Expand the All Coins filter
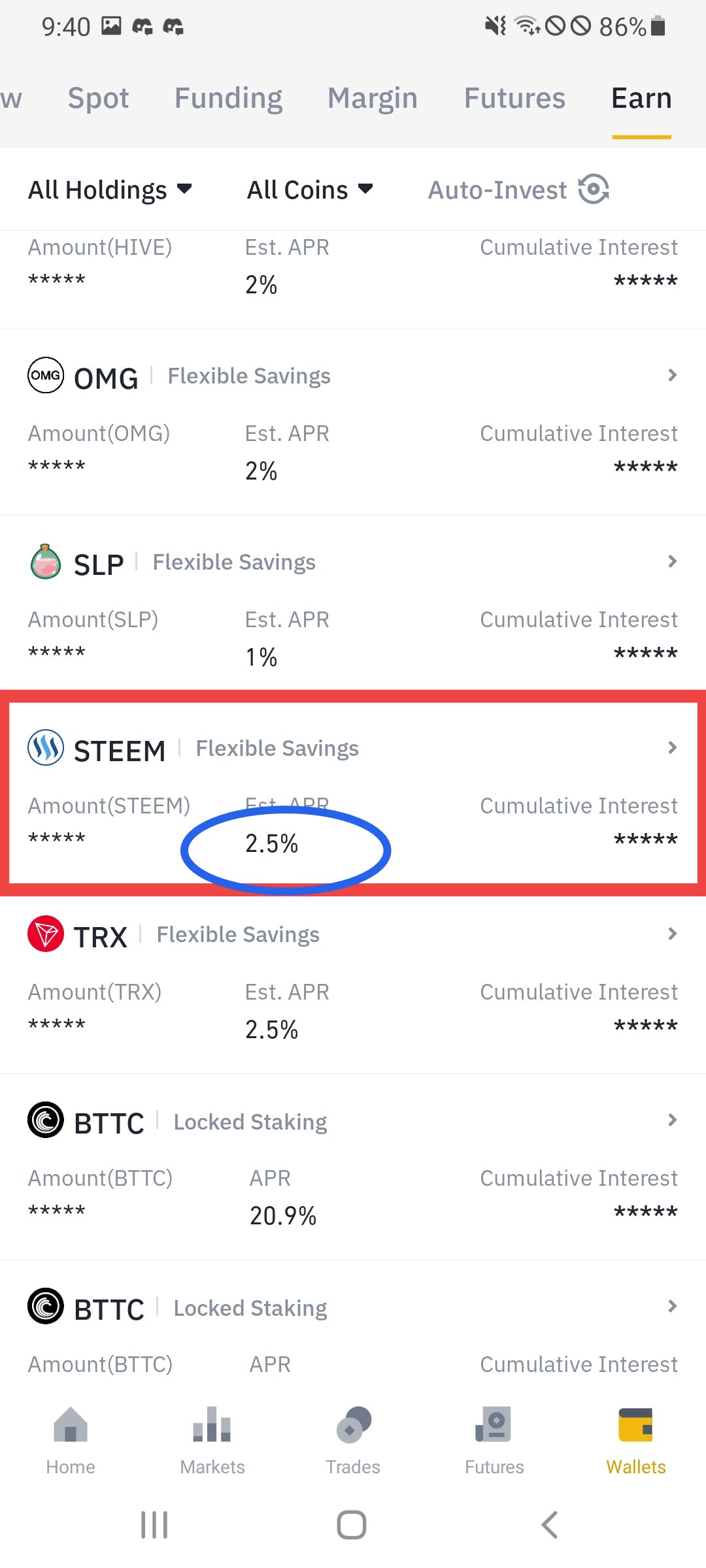Viewport: 706px width, 1568px height. tap(310, 190)
